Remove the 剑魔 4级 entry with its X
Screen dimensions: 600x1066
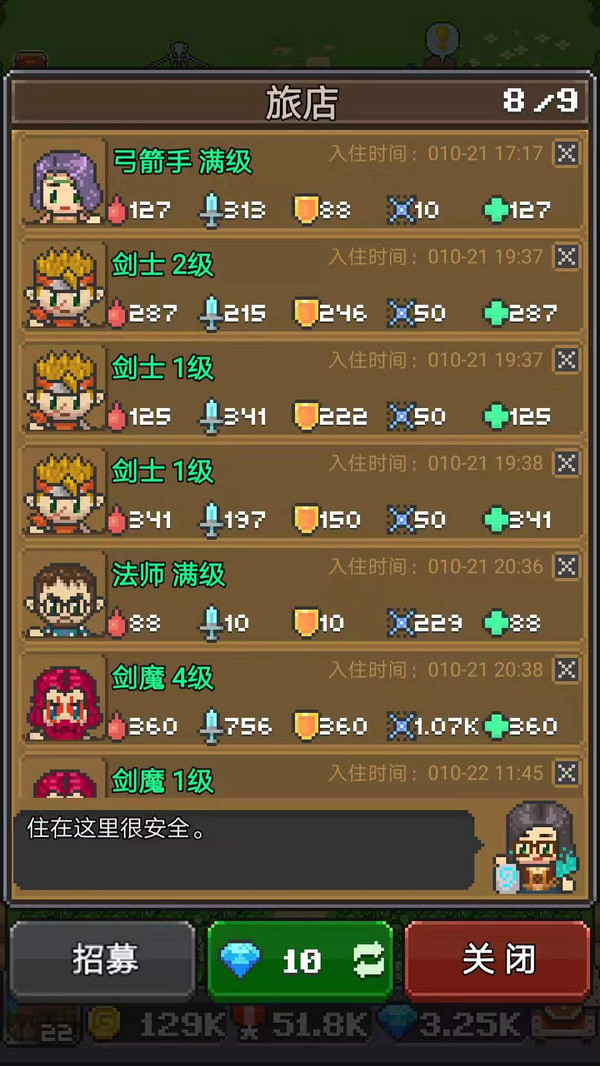[566, 669]
